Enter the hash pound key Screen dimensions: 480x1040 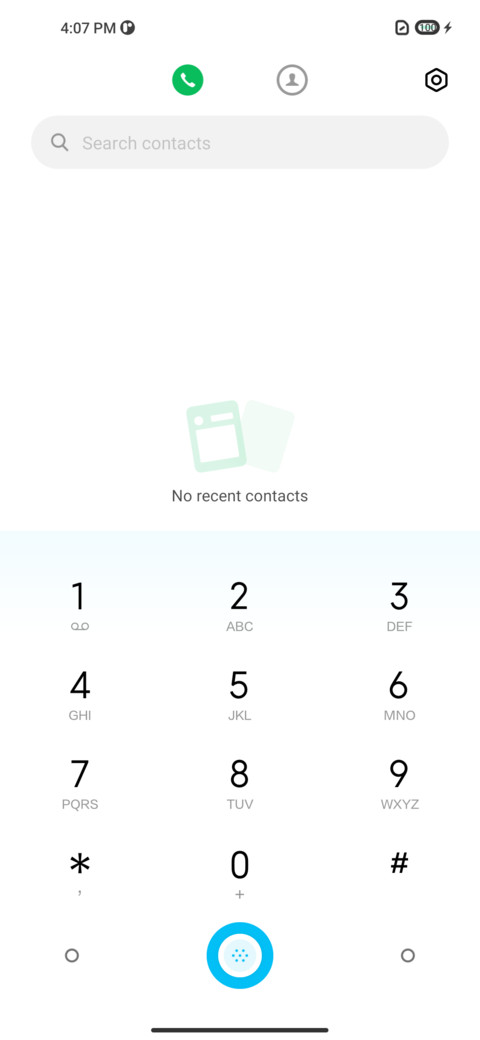click(399, 874)
